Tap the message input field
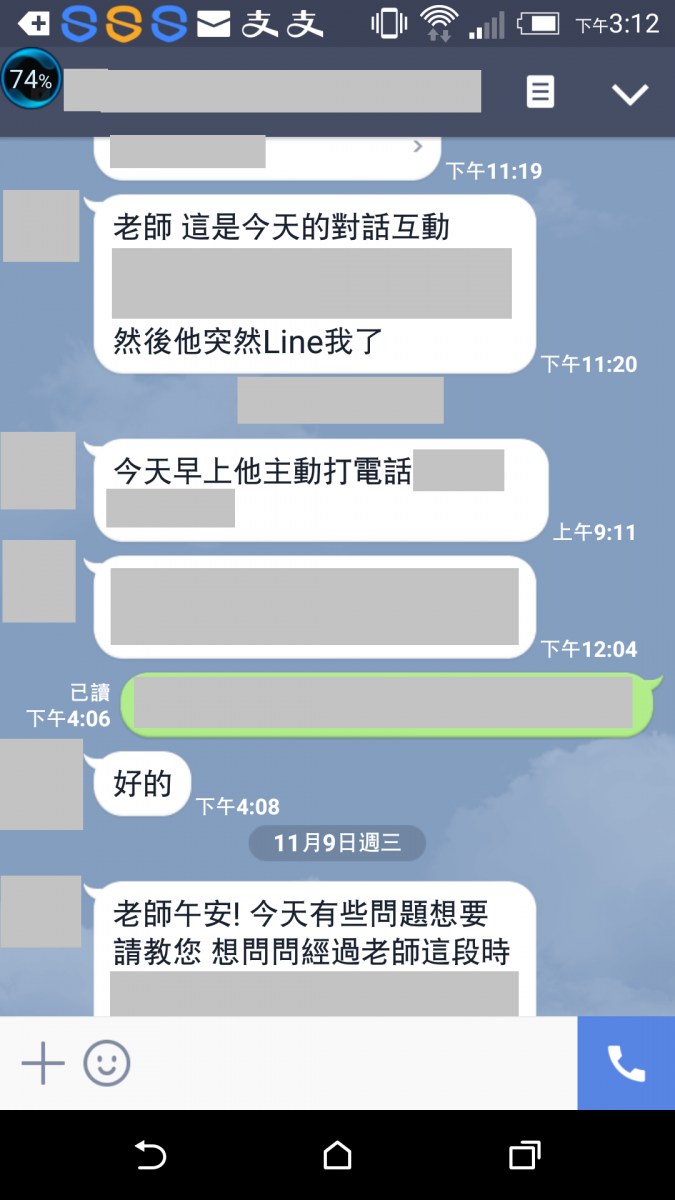The image size is (675, 1200). pos(350,1063)
